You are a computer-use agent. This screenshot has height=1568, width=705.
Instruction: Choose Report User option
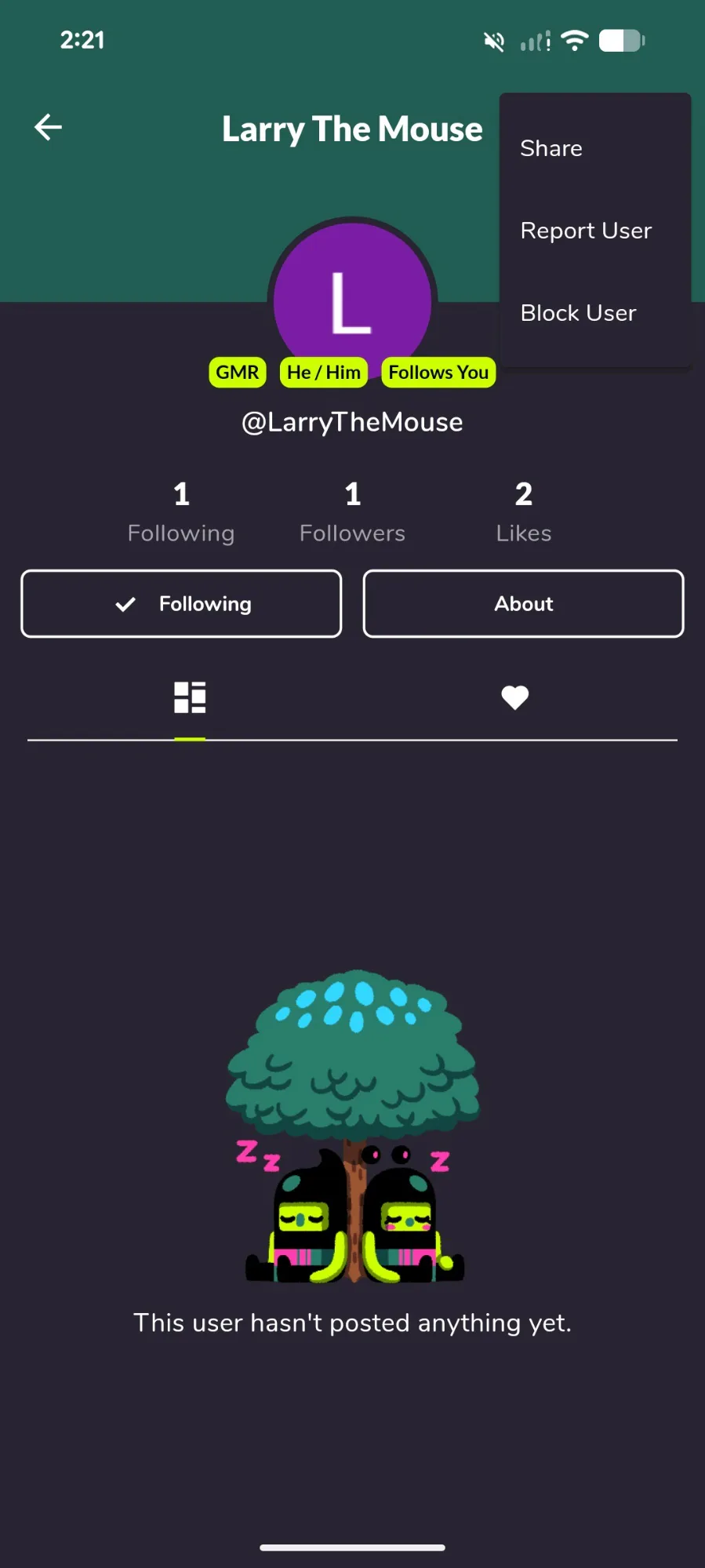586,231
